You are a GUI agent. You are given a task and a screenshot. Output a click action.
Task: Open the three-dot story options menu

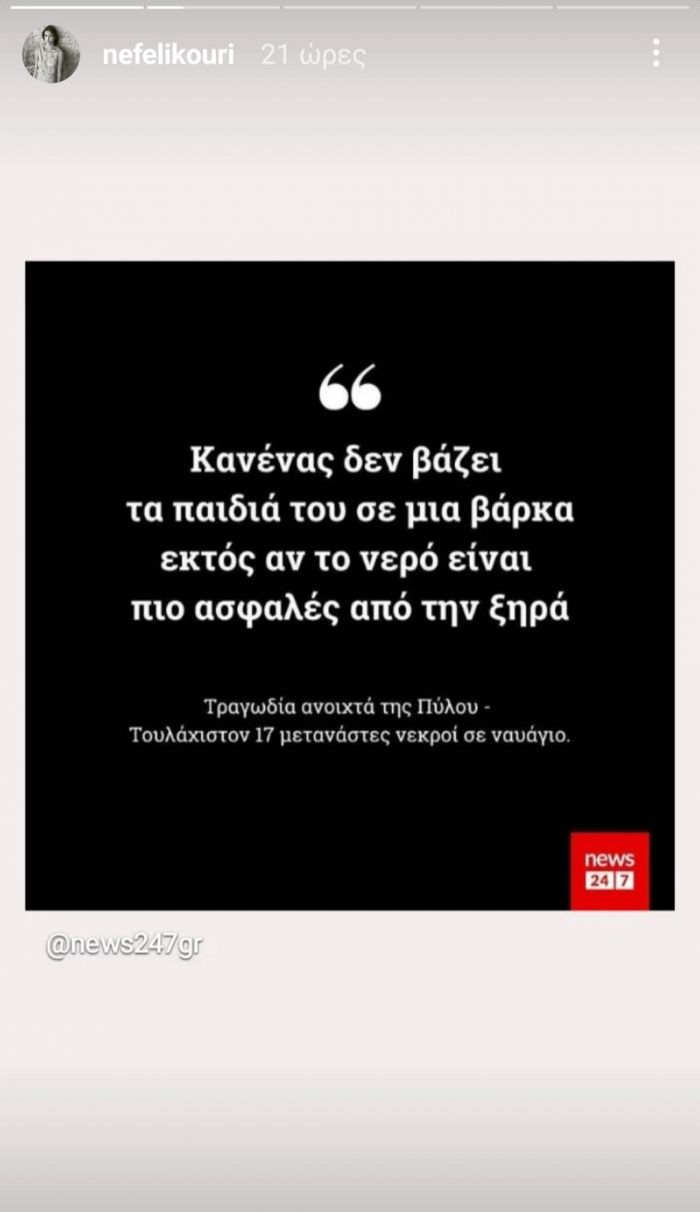(x=656, y=53)
